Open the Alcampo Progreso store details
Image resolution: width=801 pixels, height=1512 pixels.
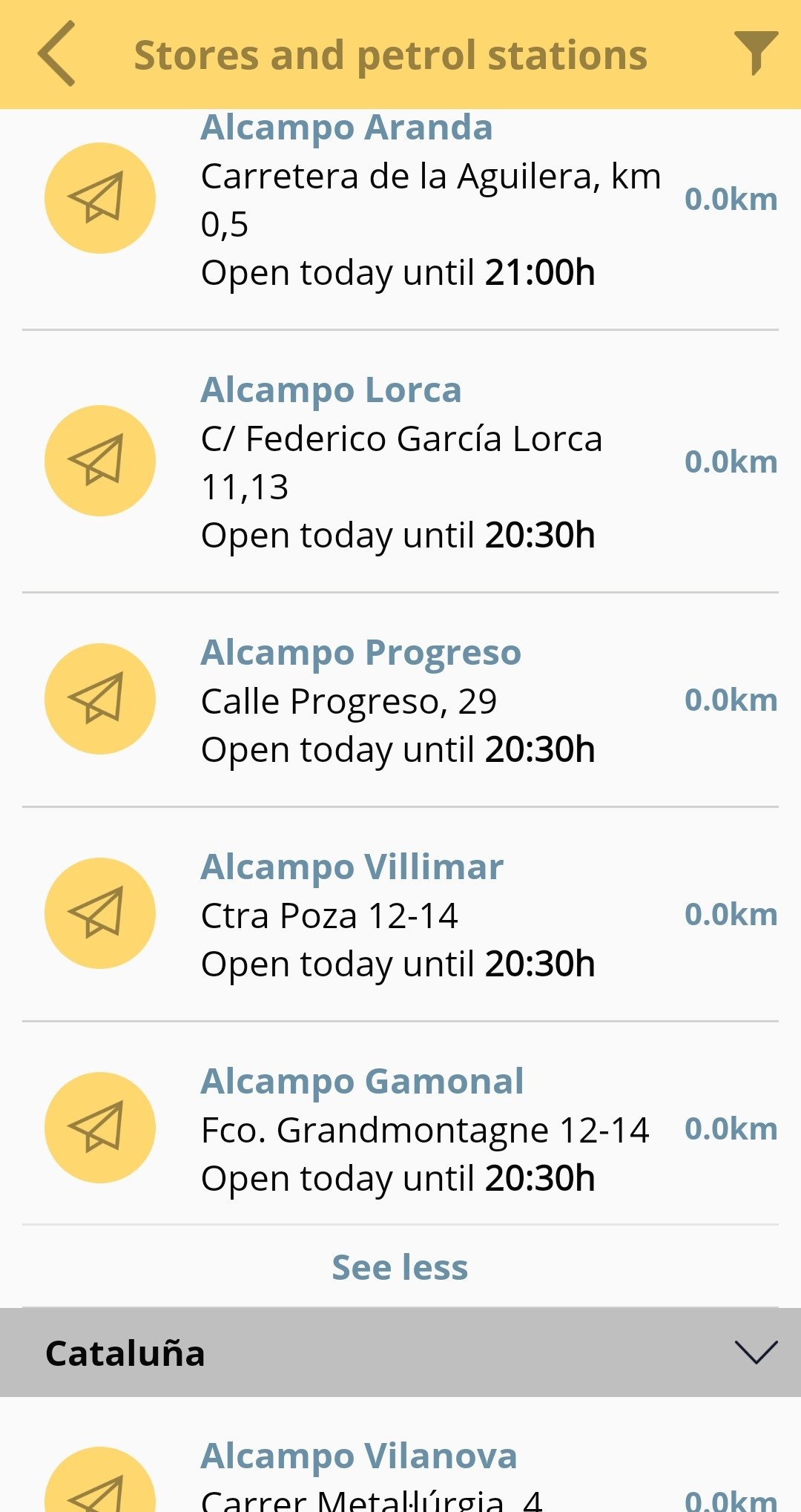(x=400, y=700)
